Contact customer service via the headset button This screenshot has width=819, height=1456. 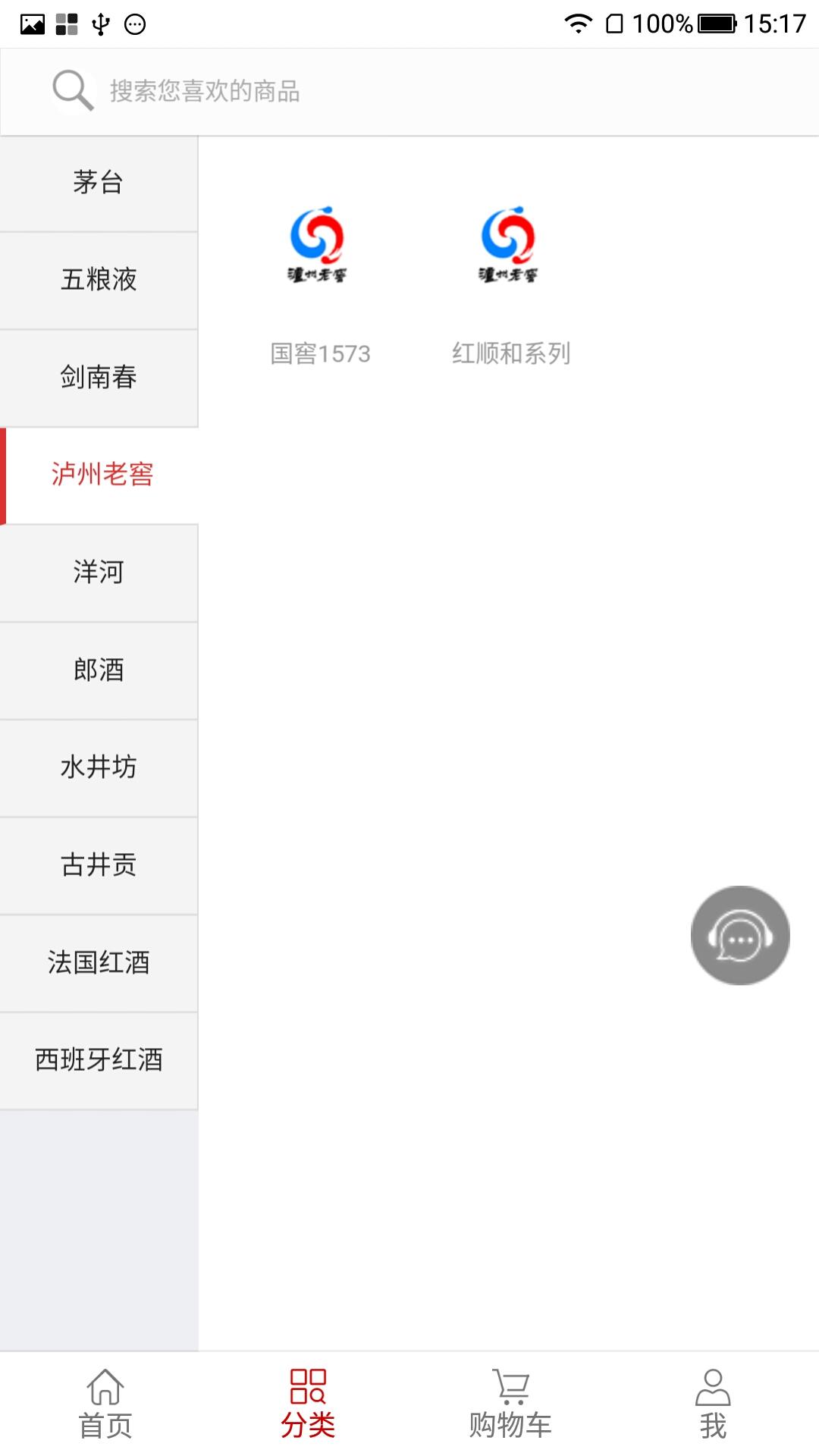tap(739, 935)
